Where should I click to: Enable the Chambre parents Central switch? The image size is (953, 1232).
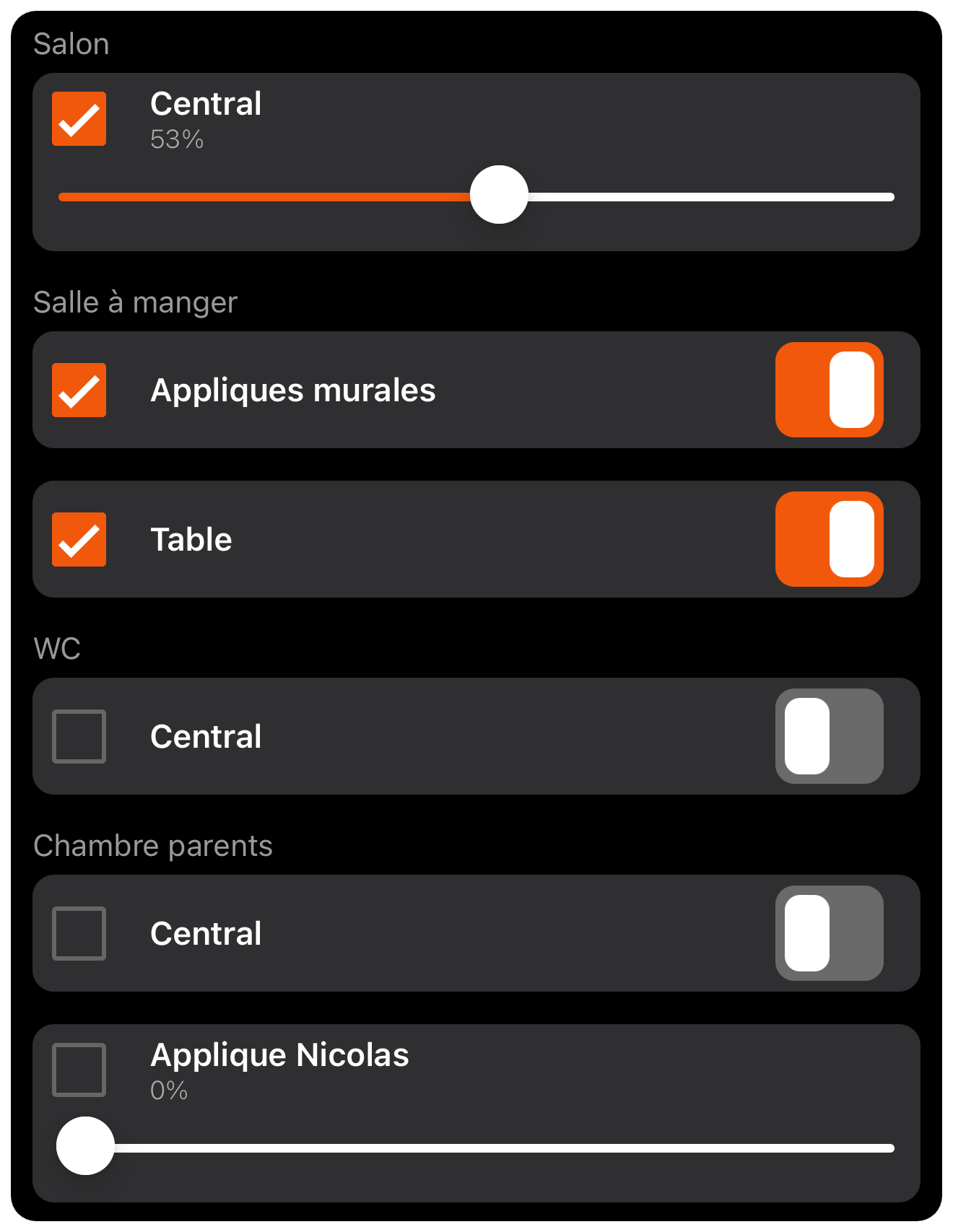pyautogui.click(x=829, y=934)
